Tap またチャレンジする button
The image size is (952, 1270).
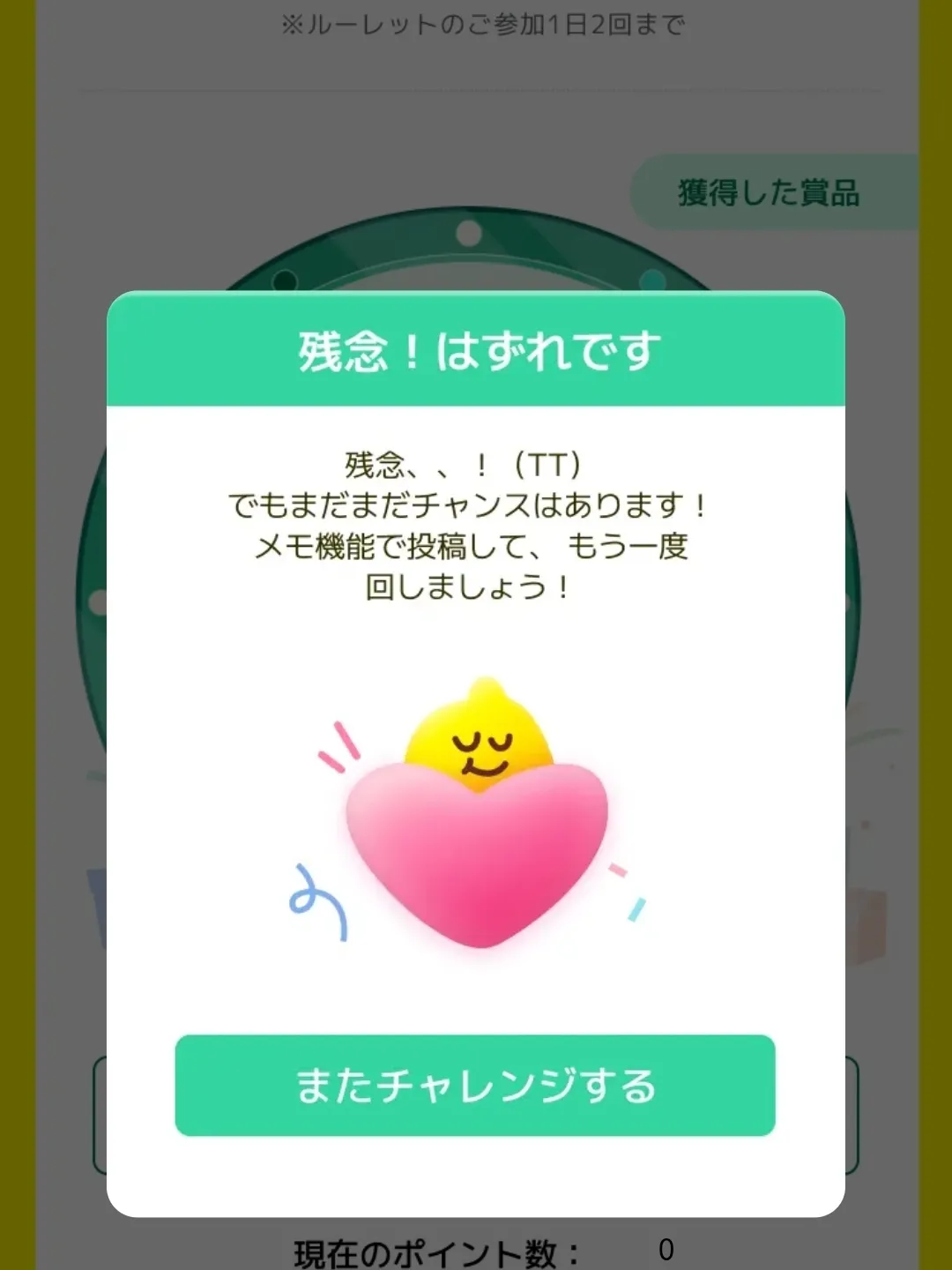(475, 1085)
